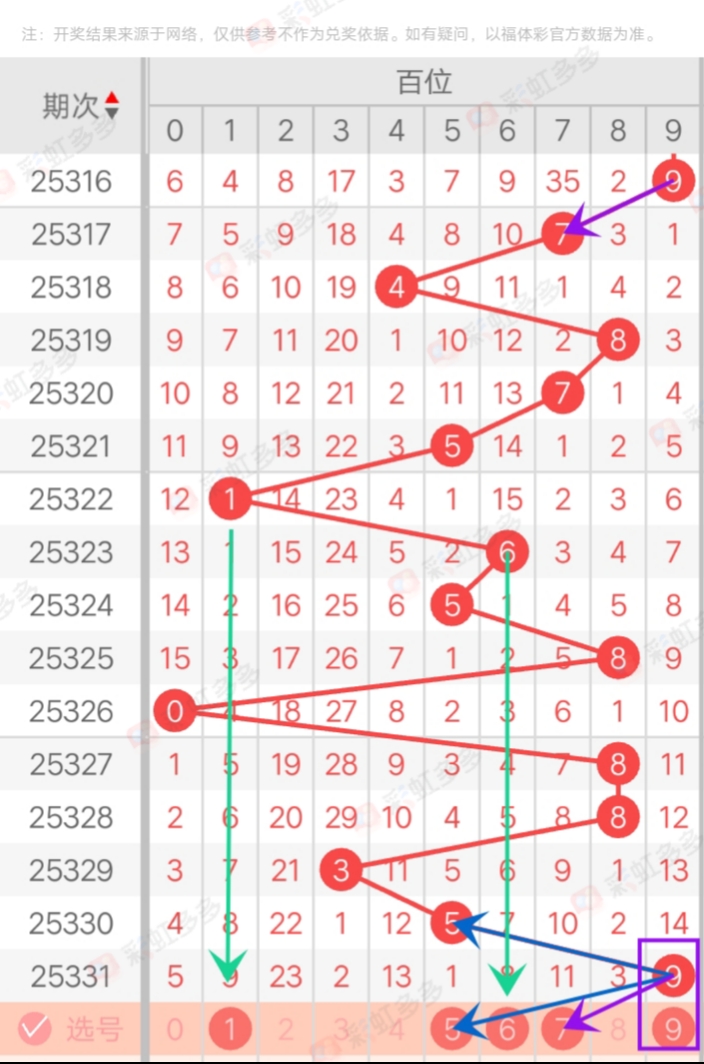Deselect number 9 in the 选号 row
Screen dimensions: 704x1064
(673, 1028)
